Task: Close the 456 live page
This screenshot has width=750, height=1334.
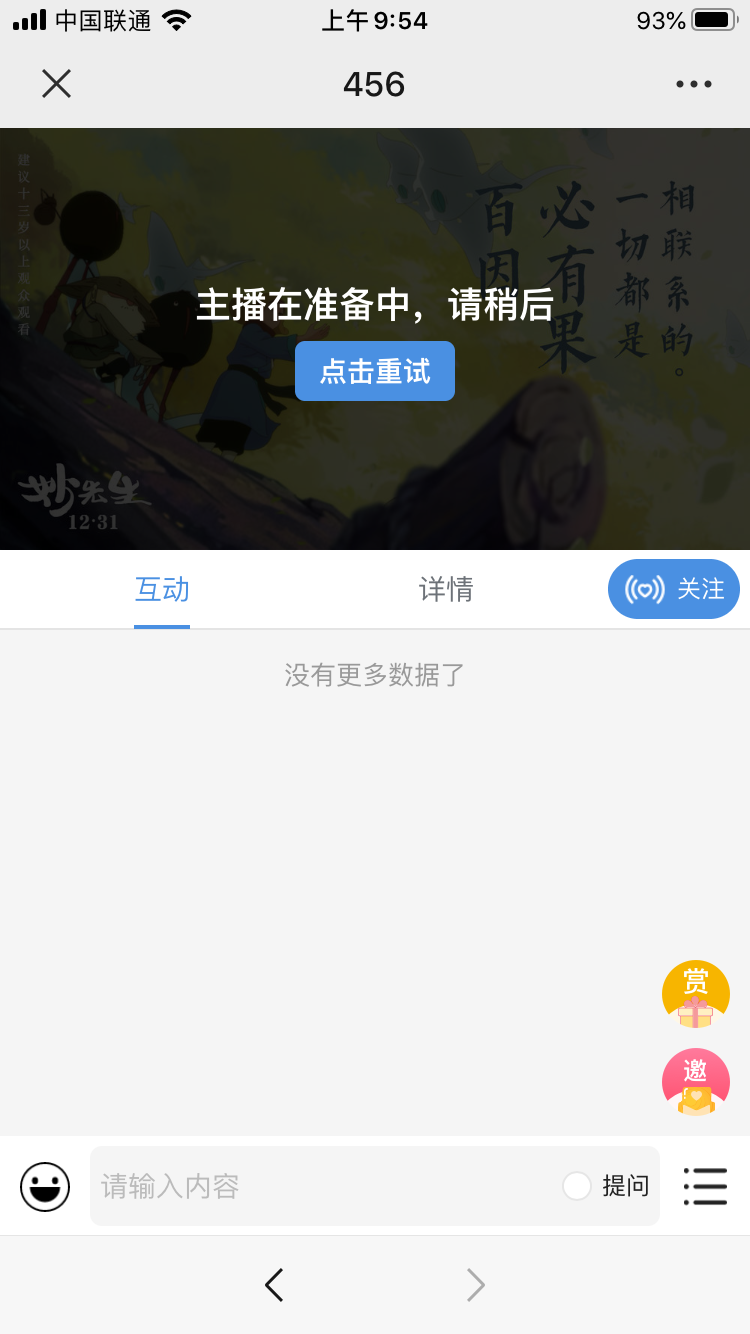Action: [x=56, y=84]
